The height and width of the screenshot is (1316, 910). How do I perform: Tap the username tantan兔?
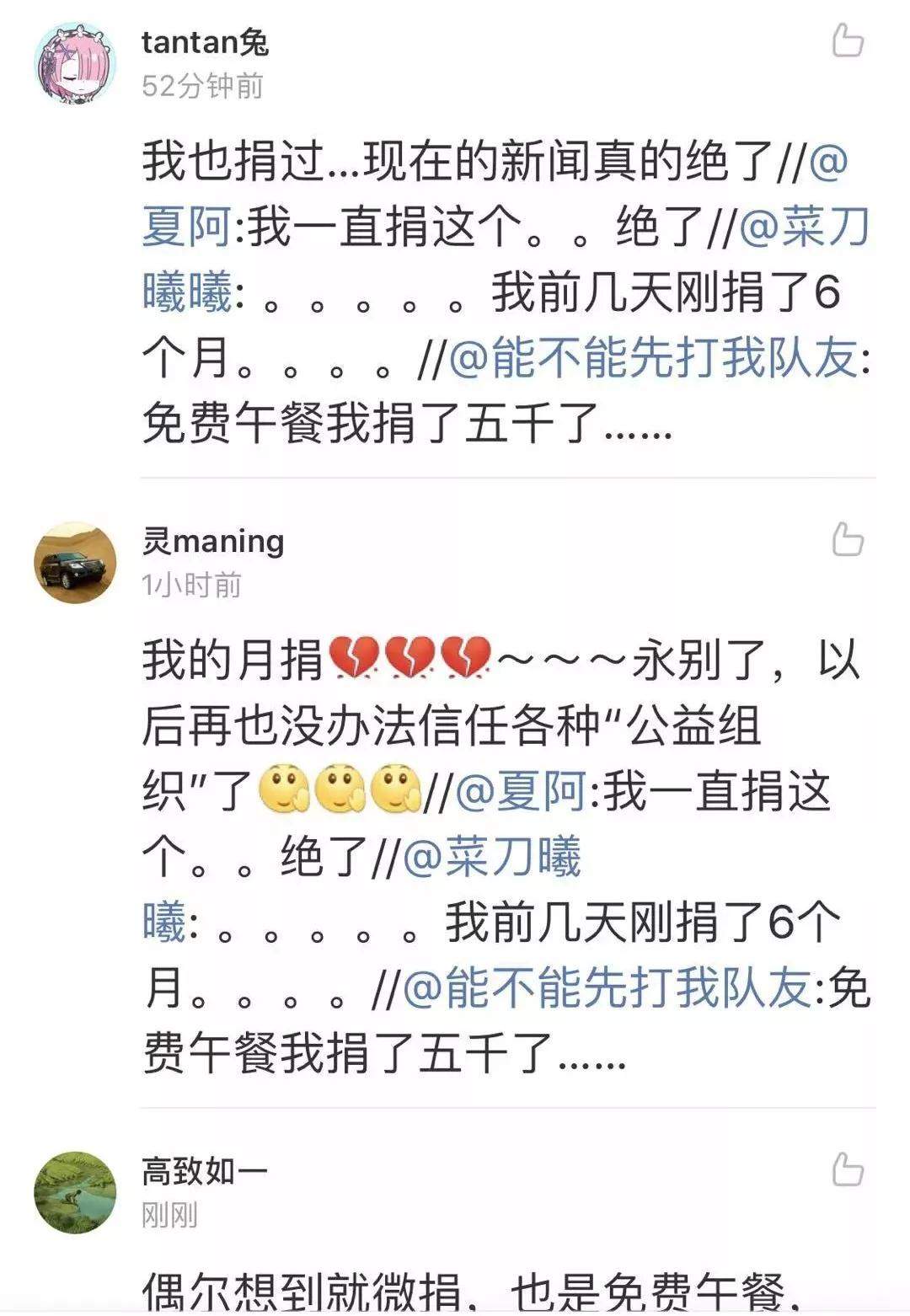pyautogui.click(x=205, y=41)
